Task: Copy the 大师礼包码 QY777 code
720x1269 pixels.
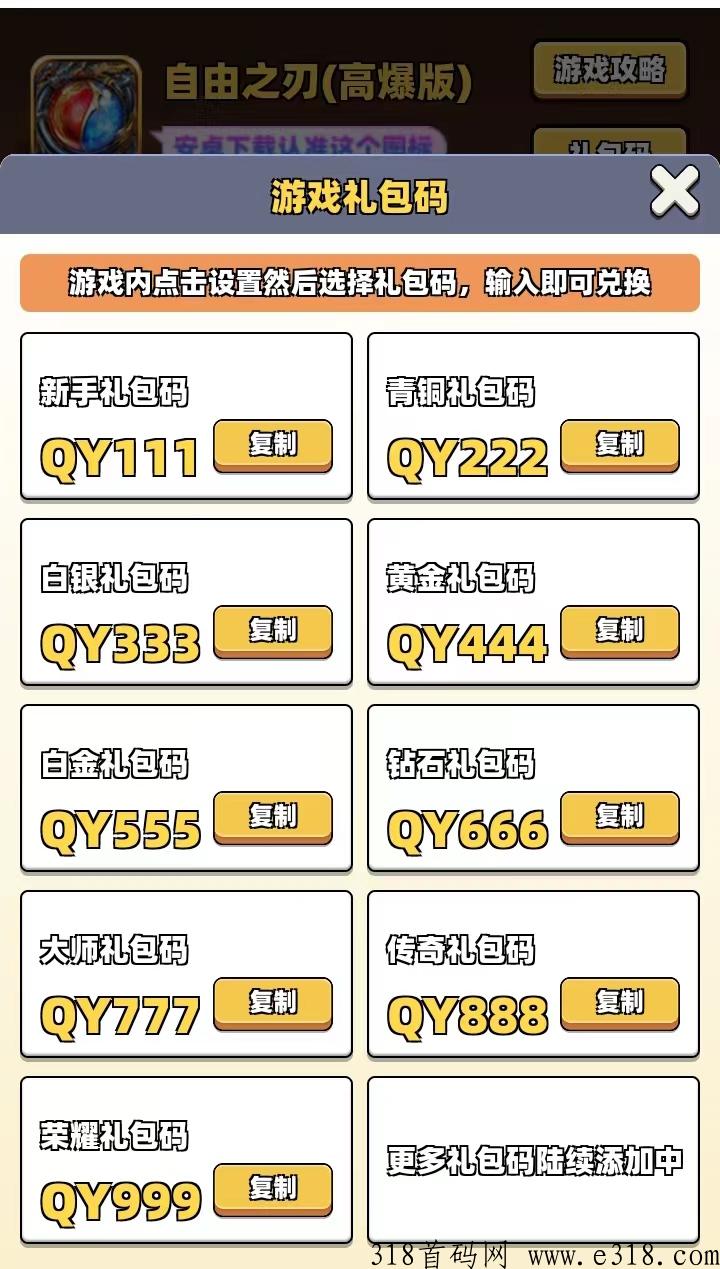Action: click(273, 1002)
